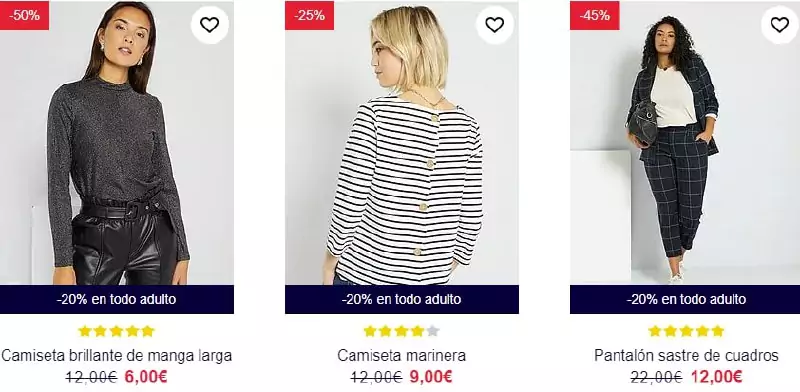800x392 pixels.
Task: Add Camiseta brillante de manga larga to favorites
Action: [x=209, y=24]
